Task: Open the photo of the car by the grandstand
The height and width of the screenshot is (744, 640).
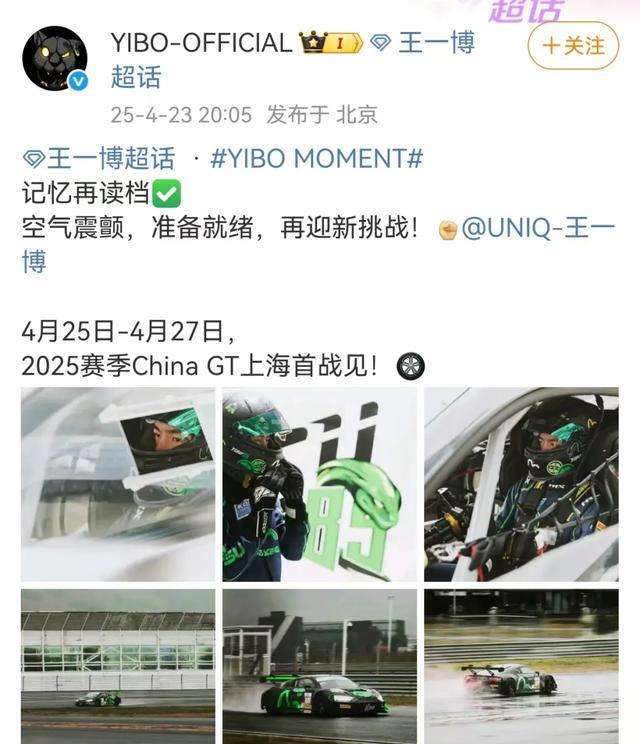Action: point(118,666)
